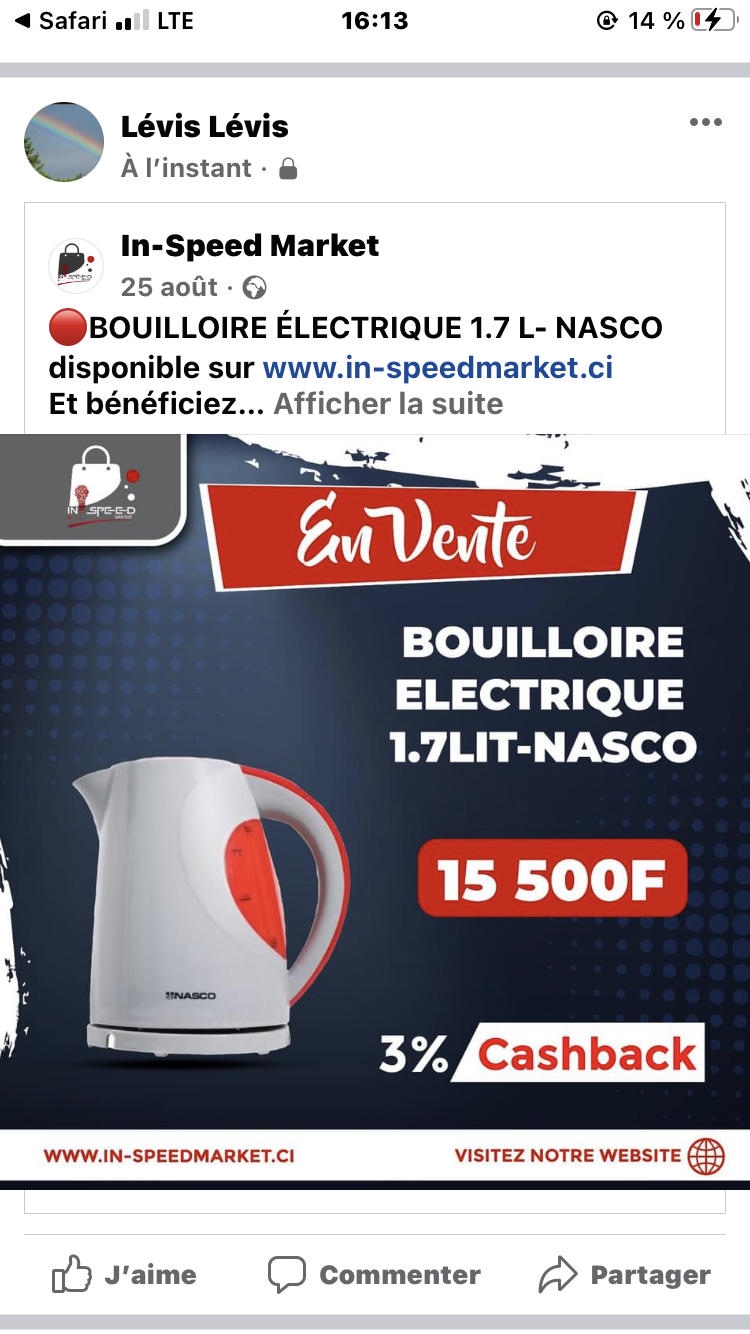This screenshot has width=750, height=1334.
Task: Open Lévis Lévis profile name
Action: tap(205, 127)
